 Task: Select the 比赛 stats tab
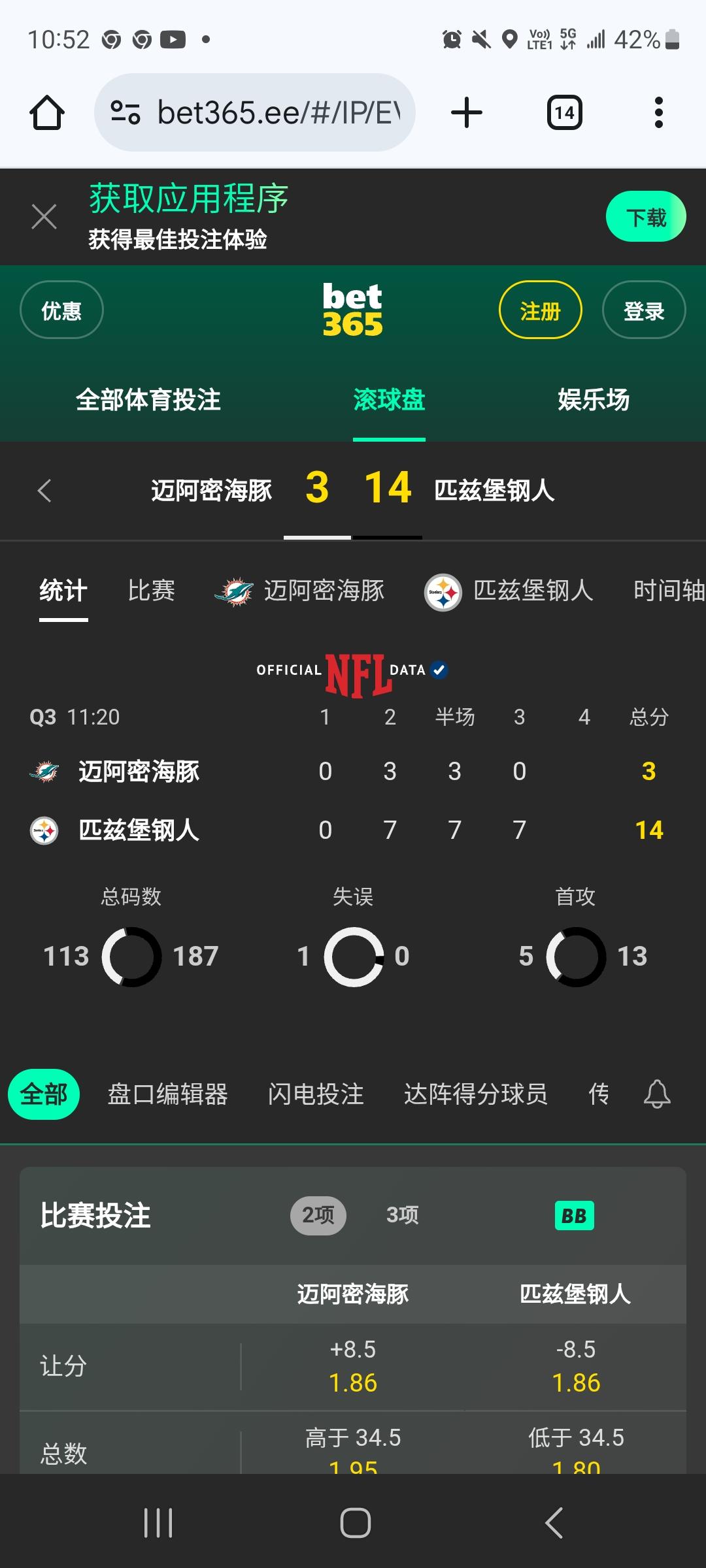[151, 591]
